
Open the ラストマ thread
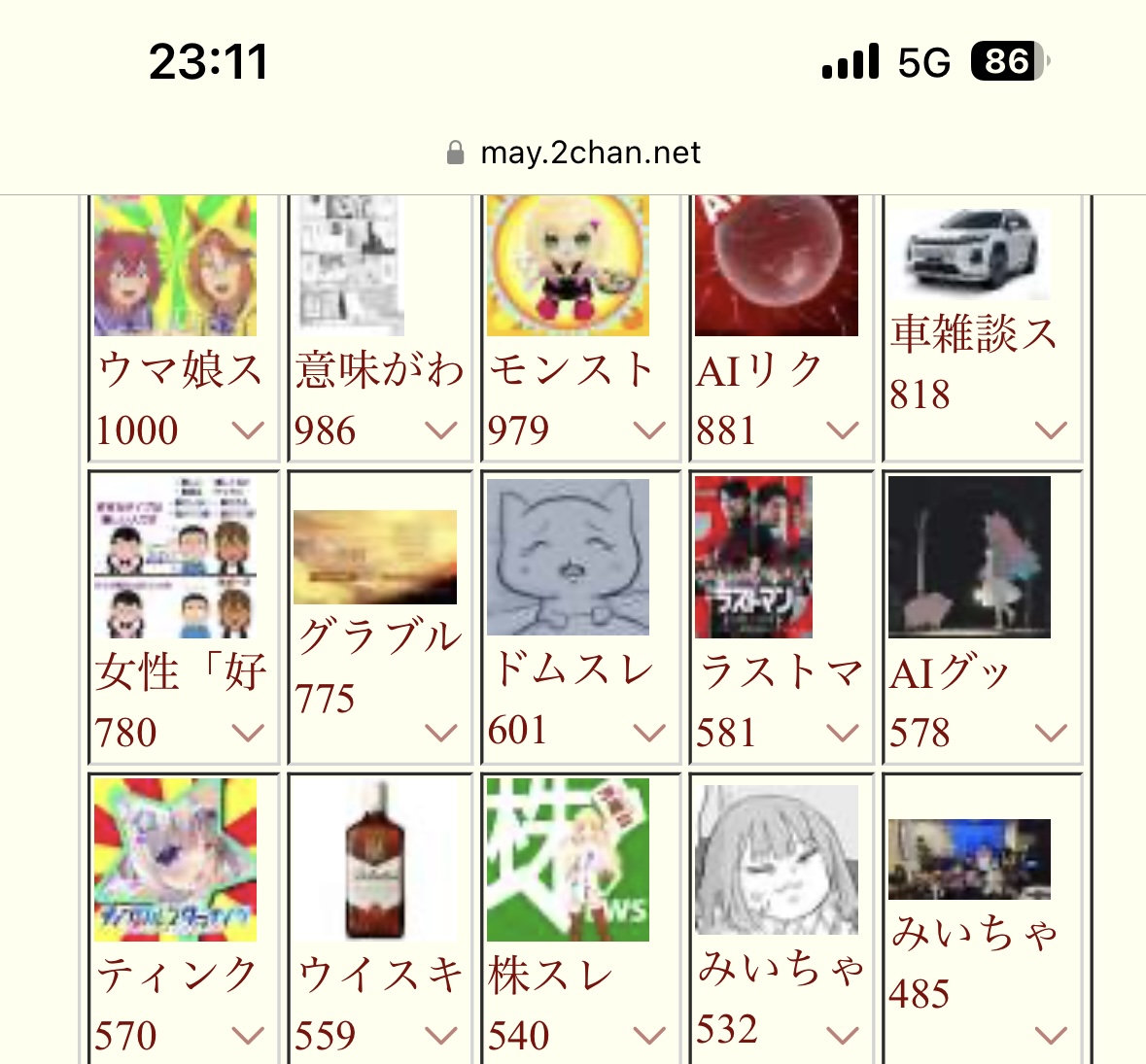(780, 671)
